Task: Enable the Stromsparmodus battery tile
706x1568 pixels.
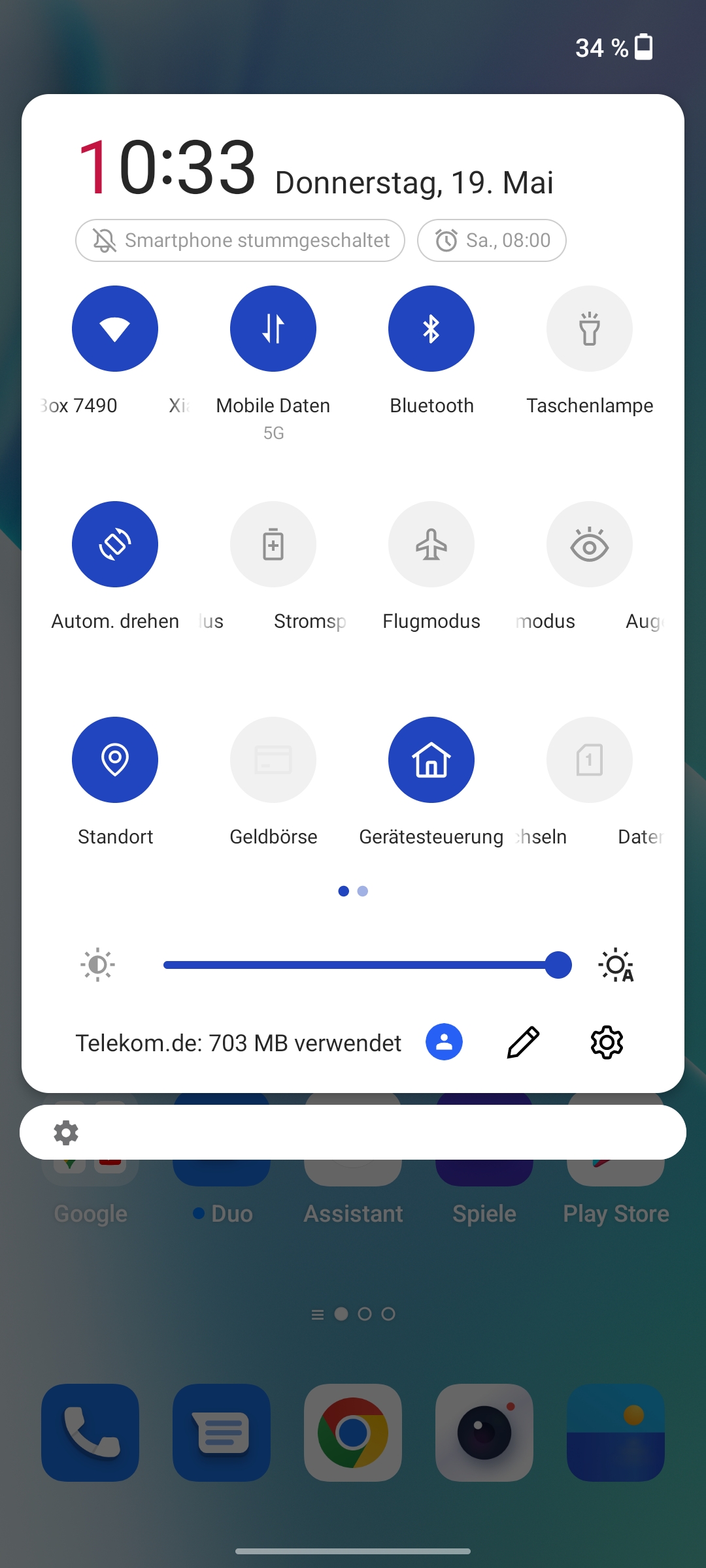Action: 273,544
